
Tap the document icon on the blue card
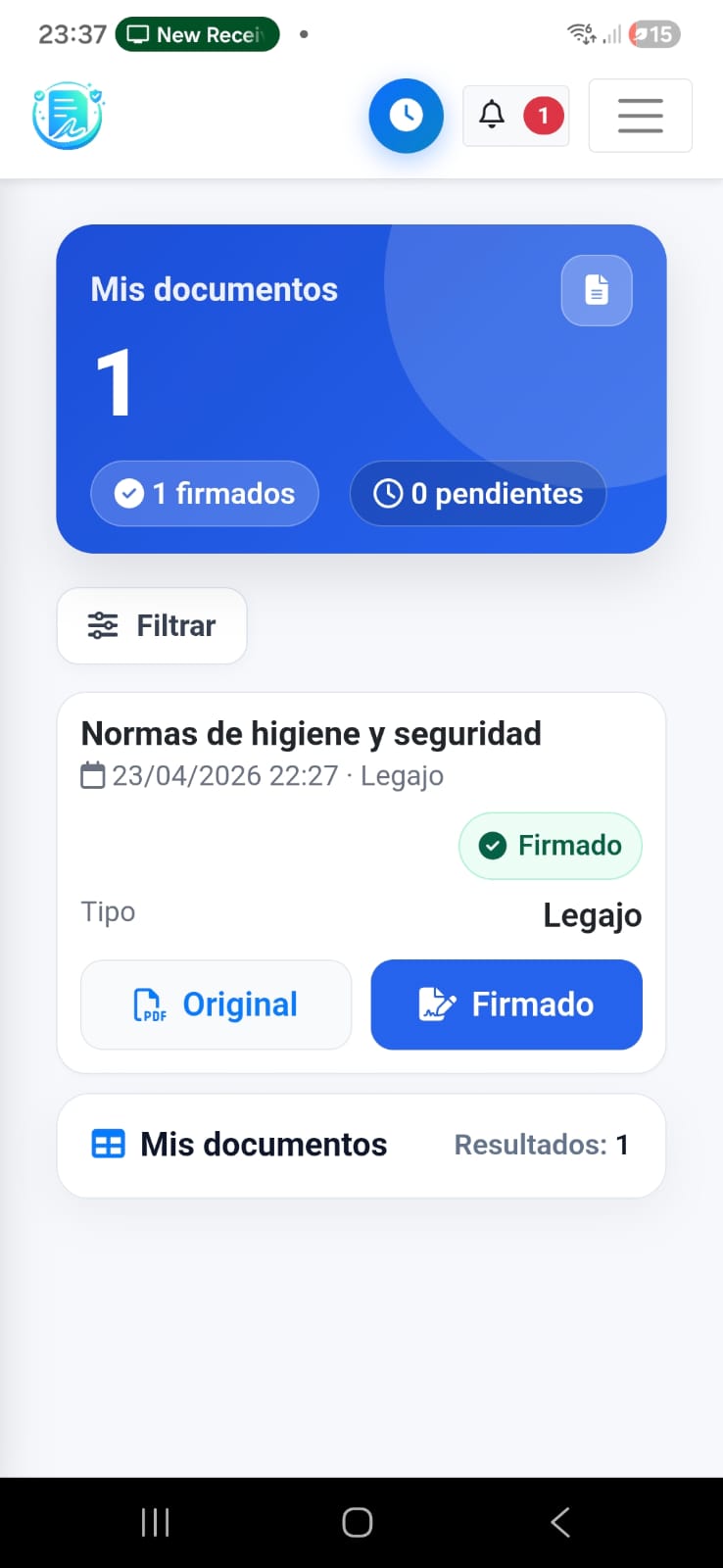(x=596, y=289)
